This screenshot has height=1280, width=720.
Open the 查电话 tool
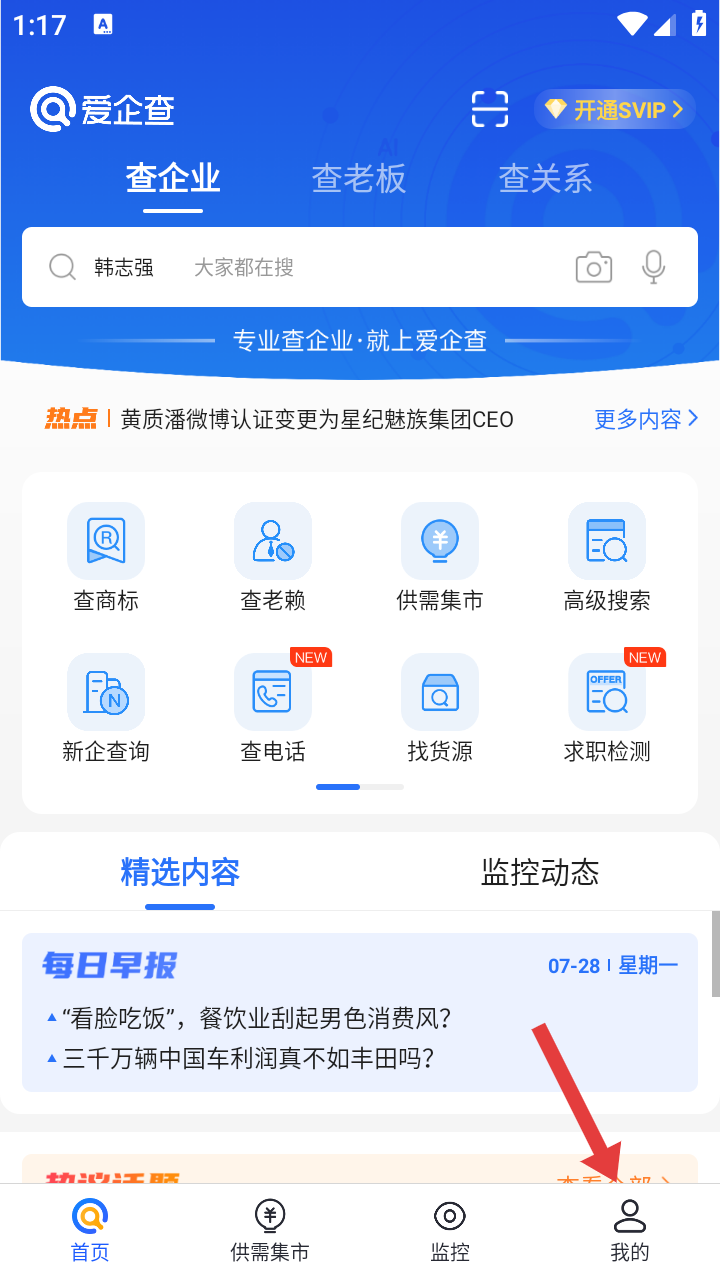coord(273,709)
